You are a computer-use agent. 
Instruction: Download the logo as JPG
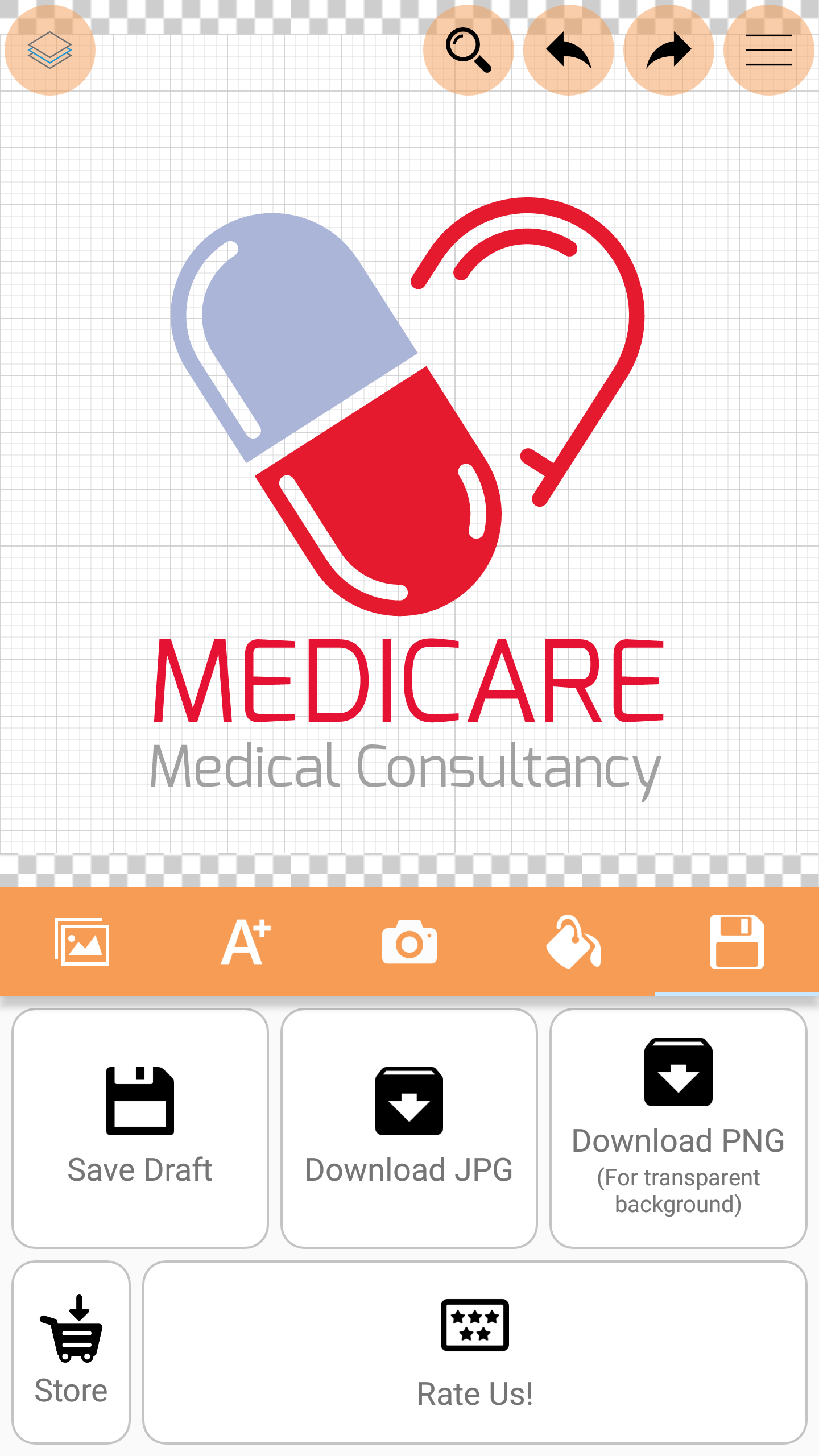(409, 1128)
